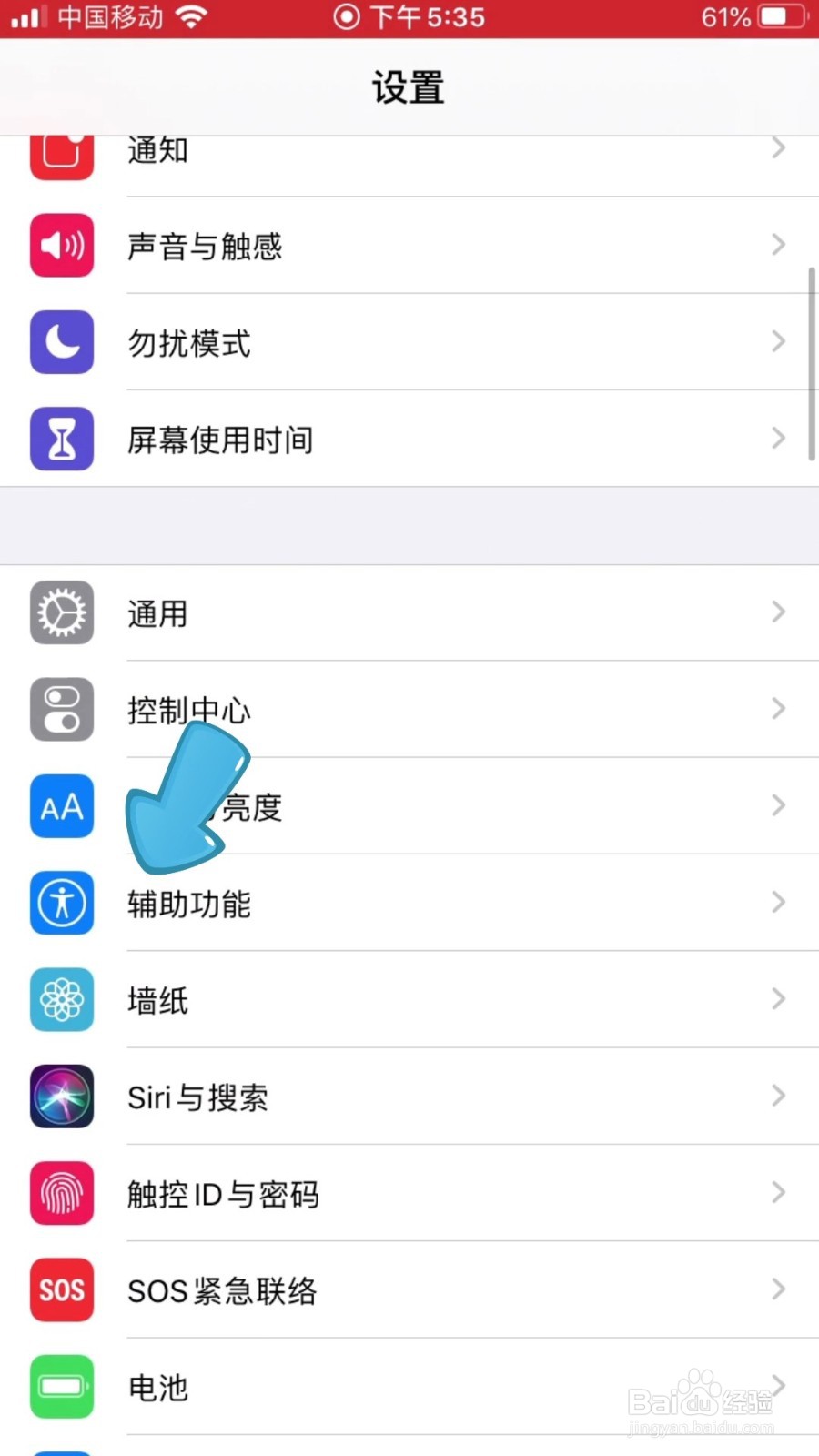The height and width of the screenshot is (1456, 819).
Task: Tap the battery percentage indicator showing 61%
Action: 724,15
